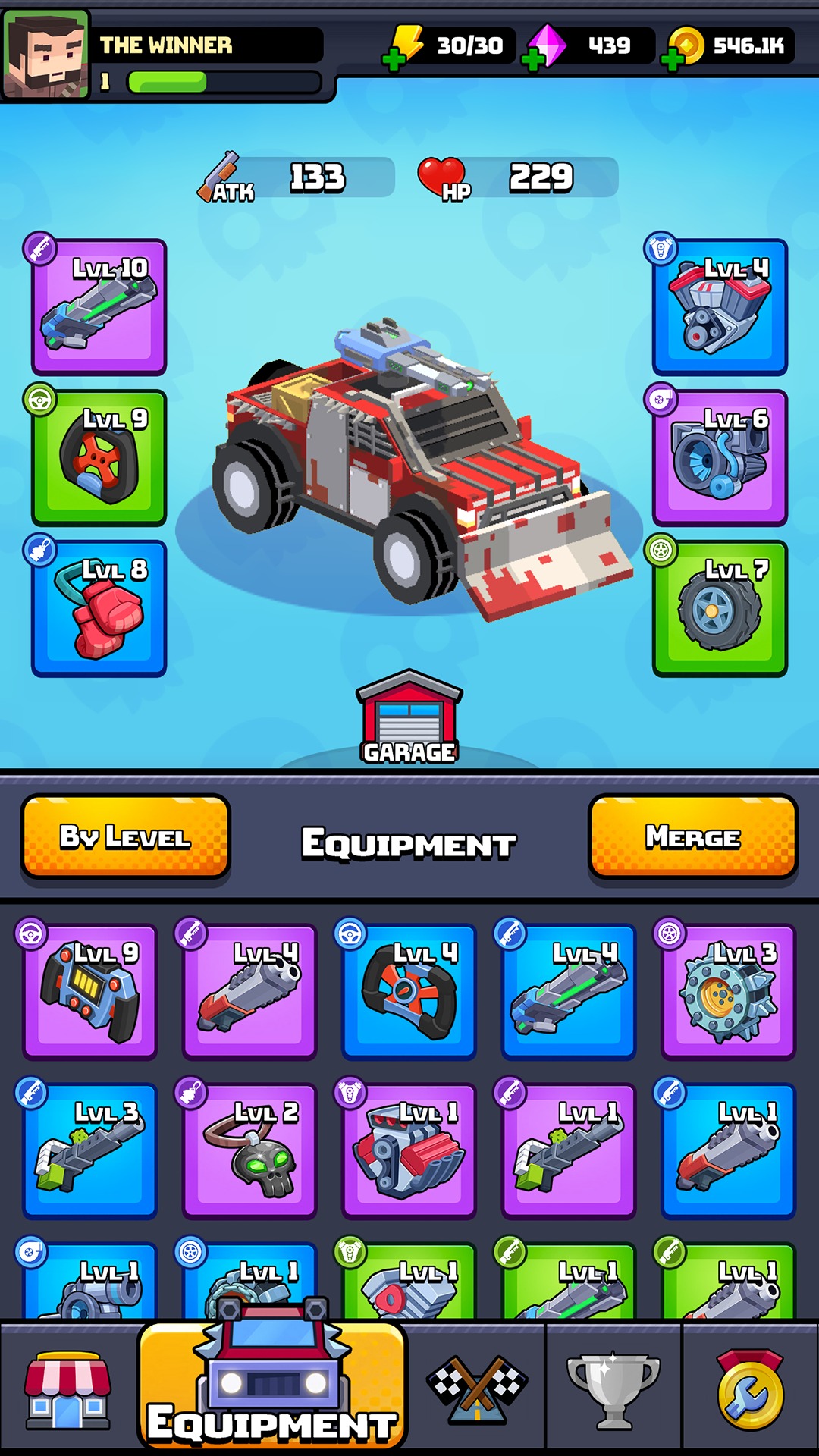Add more energy with plus icon
Screen dimensions: 819x1456
tap(394, 59)
